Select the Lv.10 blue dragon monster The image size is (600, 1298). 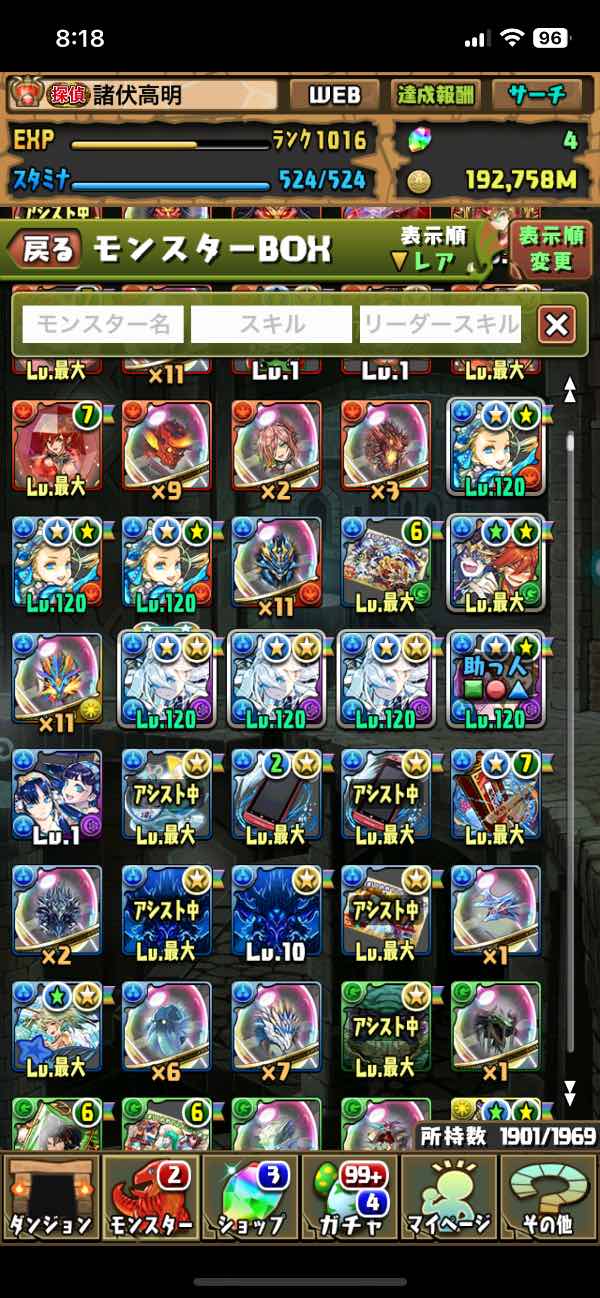(276, 911)
